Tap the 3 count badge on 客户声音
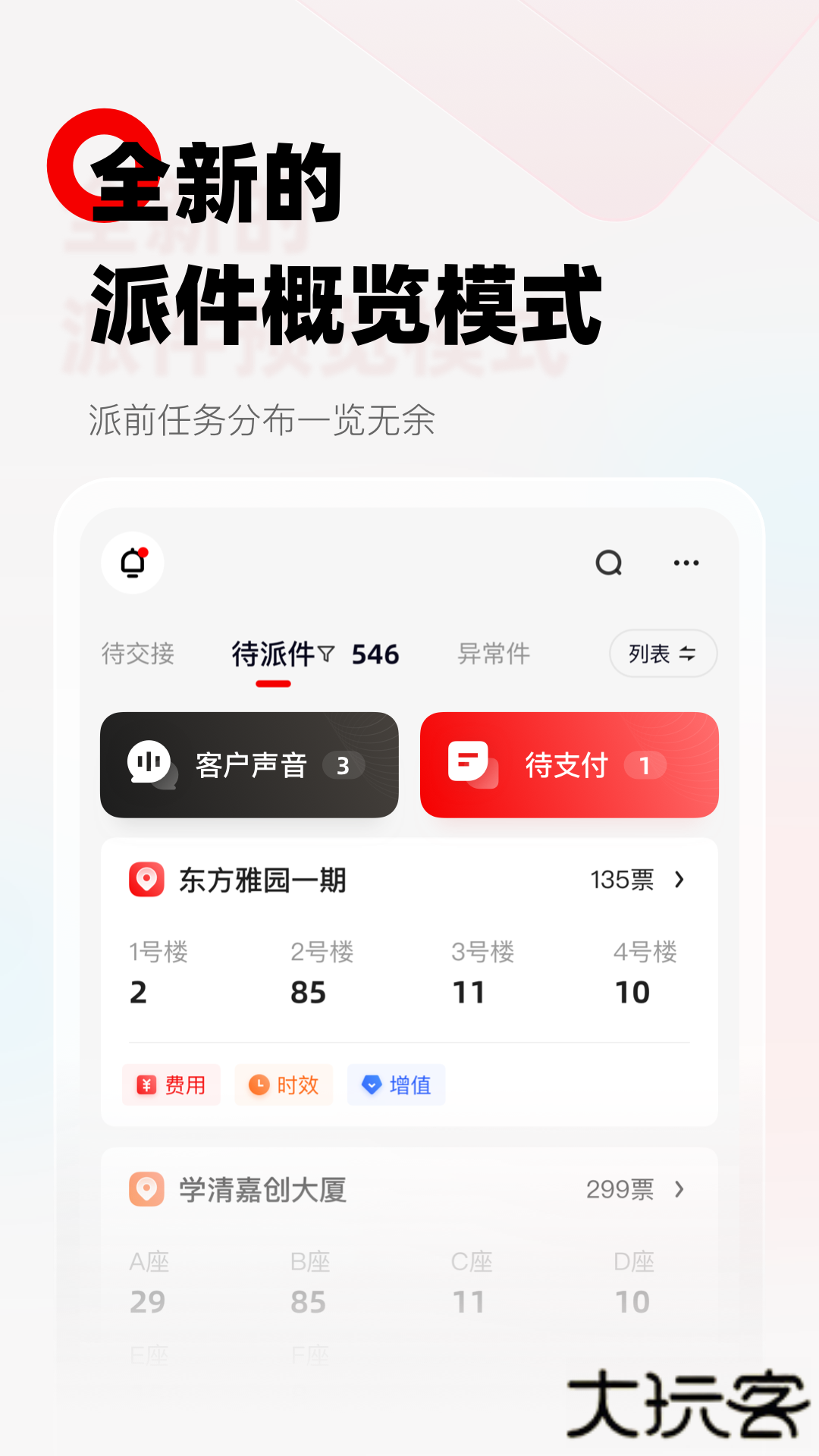This screenshot has width=819, height=1456. coord(344,766)
